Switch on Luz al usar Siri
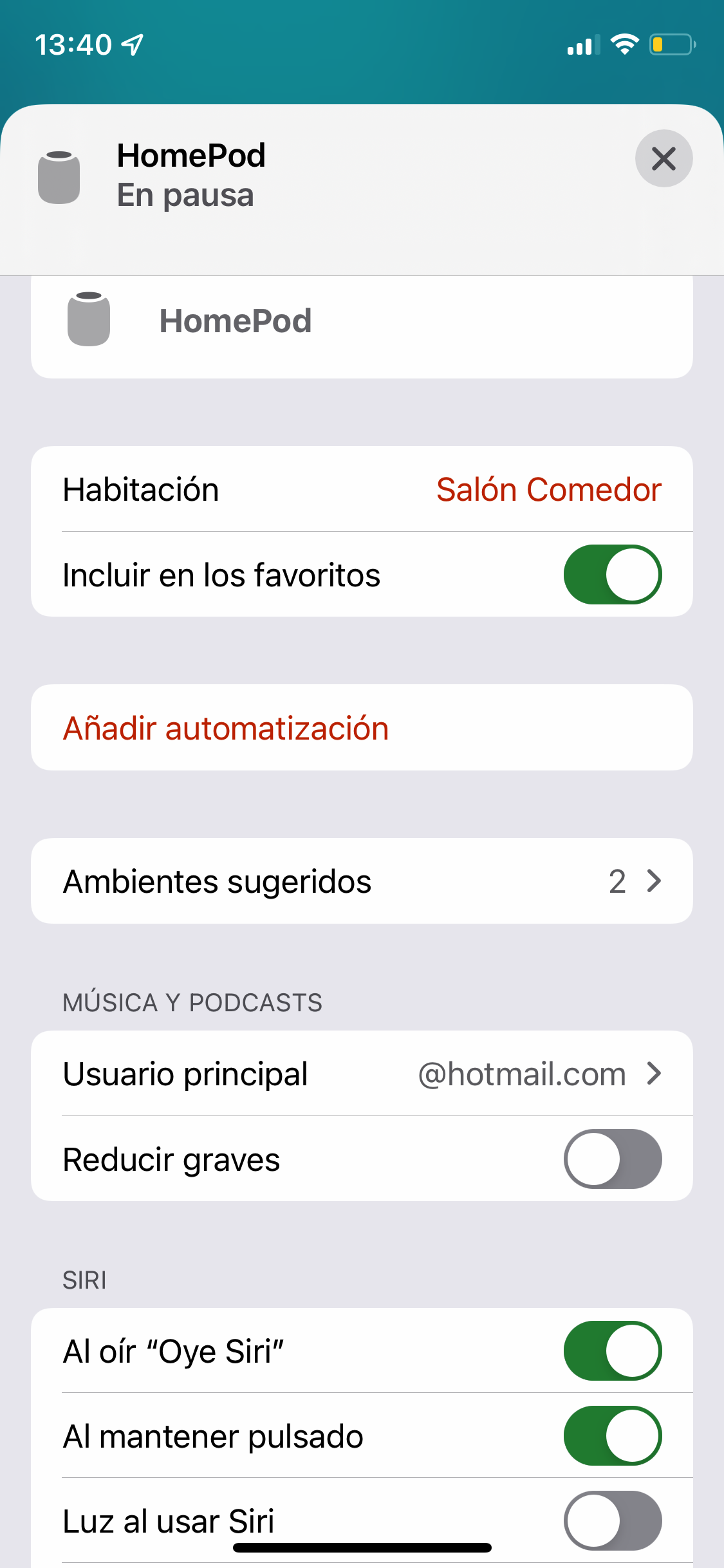This screenshot has width=724, height=1568. (612, 1520)
